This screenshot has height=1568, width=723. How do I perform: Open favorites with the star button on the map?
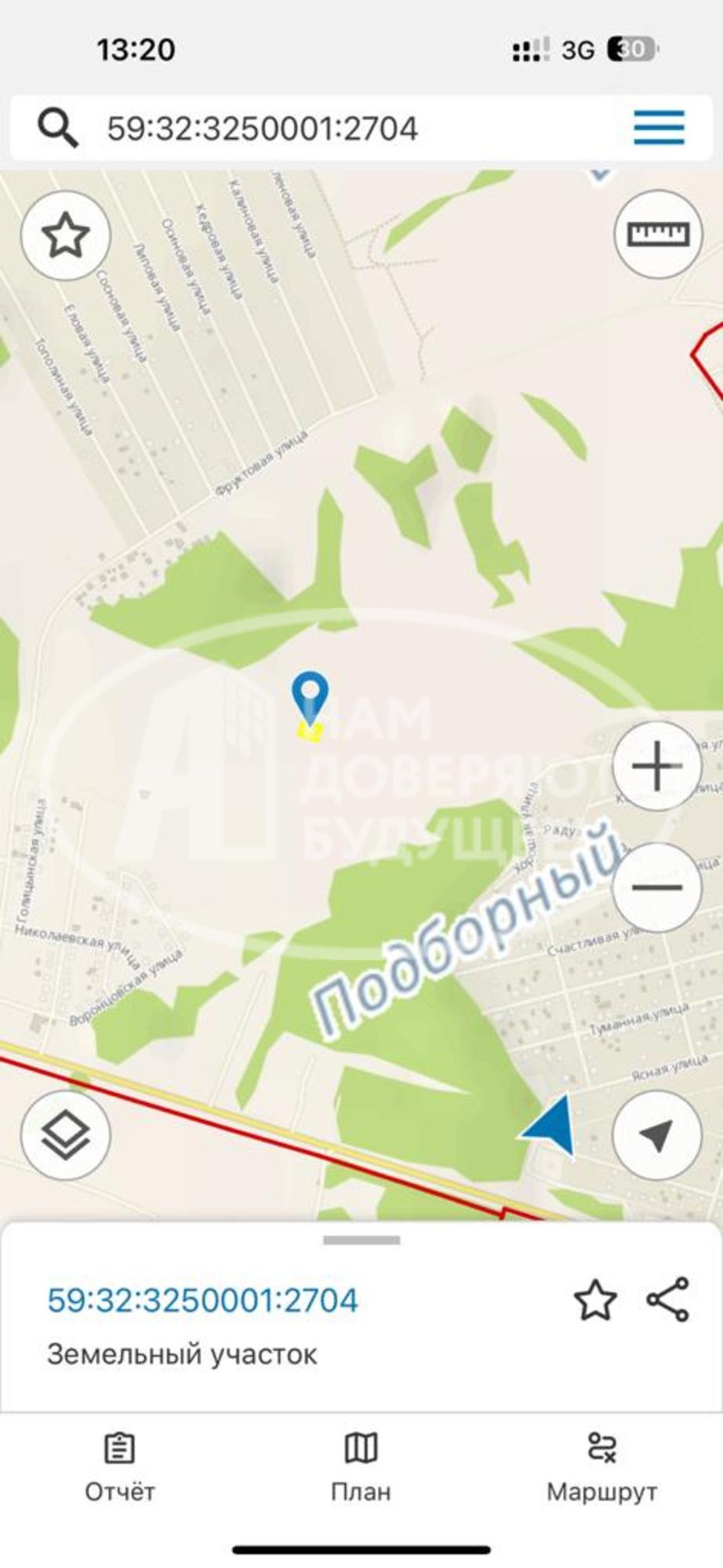[66, 235]
